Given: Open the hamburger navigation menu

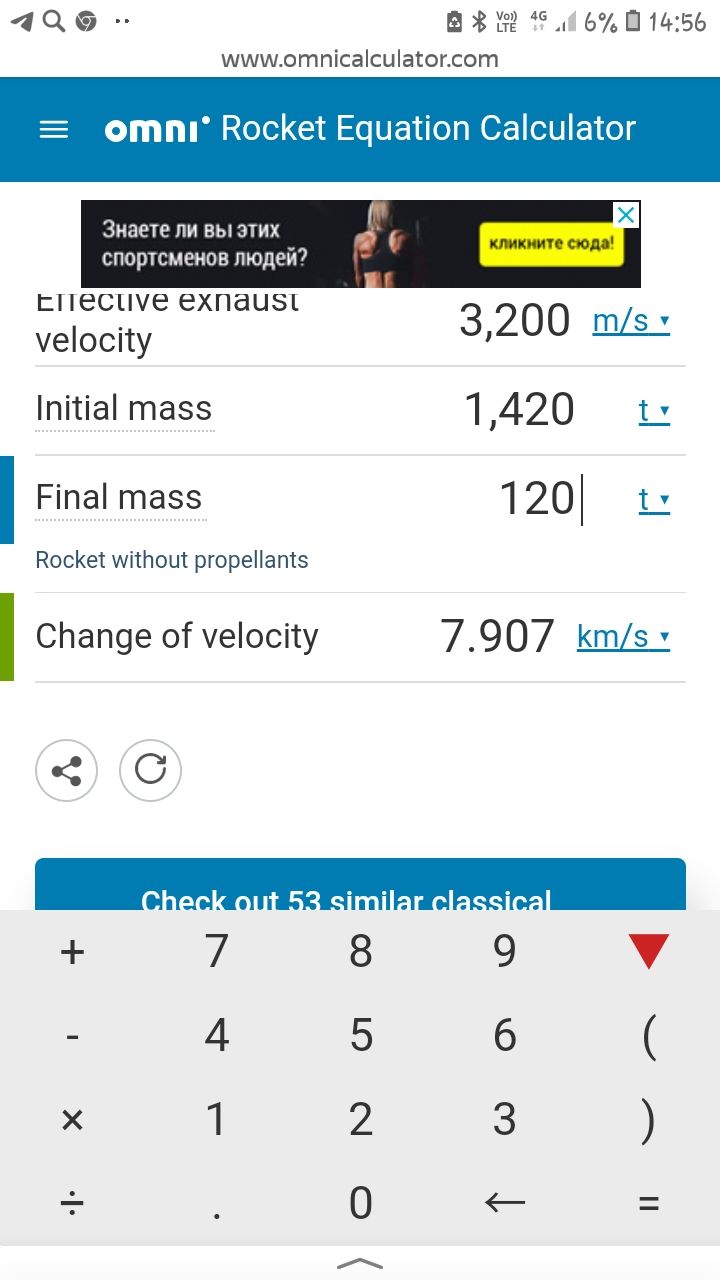Looking at the screenshot, I should click(53, 130).
